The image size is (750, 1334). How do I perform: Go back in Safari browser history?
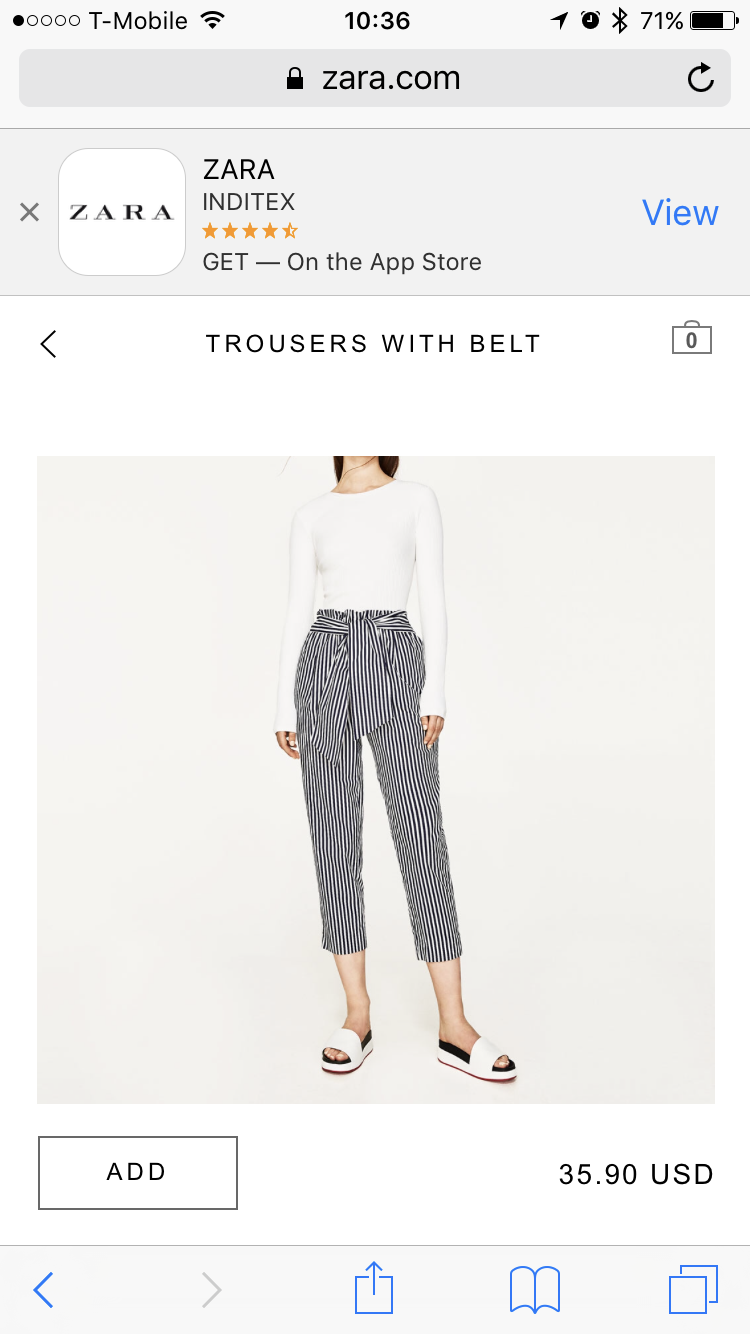[43, 1290]
